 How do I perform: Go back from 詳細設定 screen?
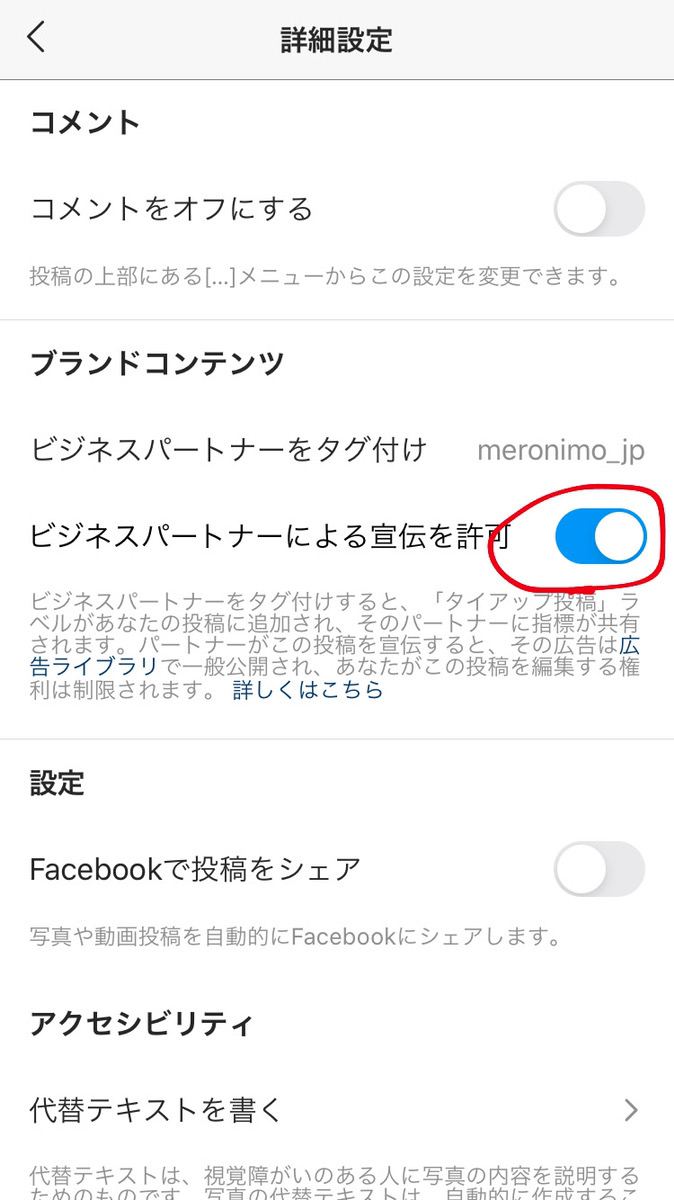[x=36, y=38]
